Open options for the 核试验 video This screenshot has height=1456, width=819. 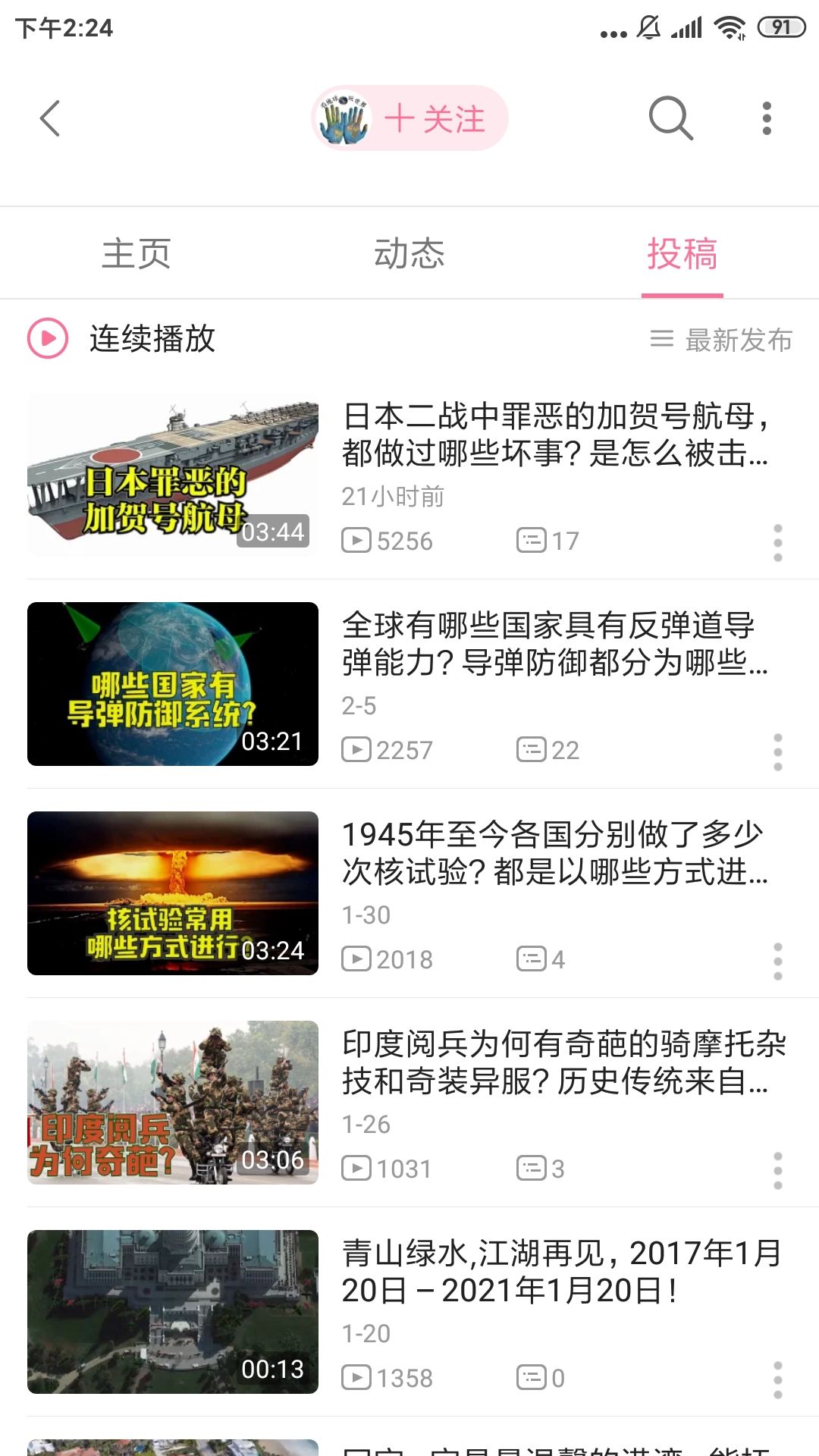(x=777, y=961)
